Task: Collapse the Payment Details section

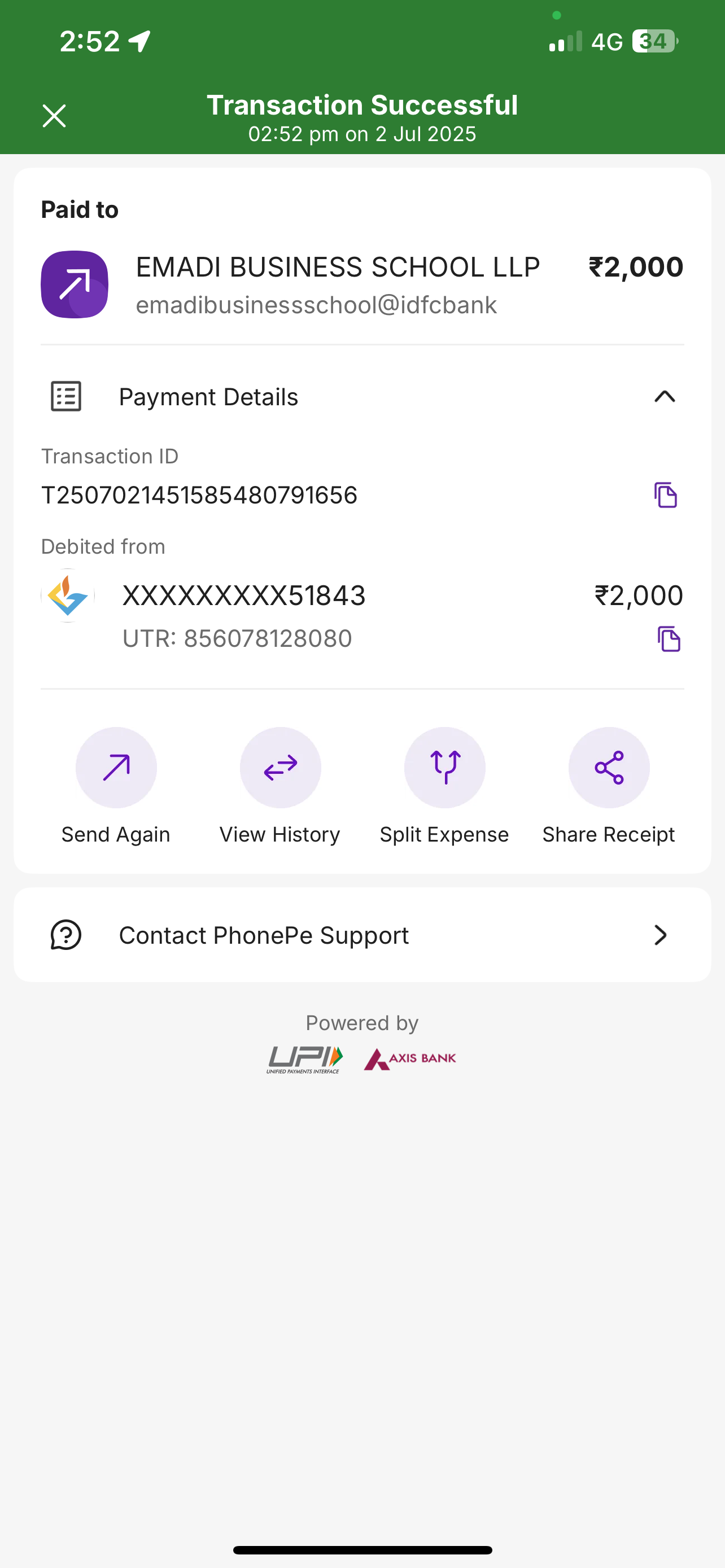Action: [664, 397]
